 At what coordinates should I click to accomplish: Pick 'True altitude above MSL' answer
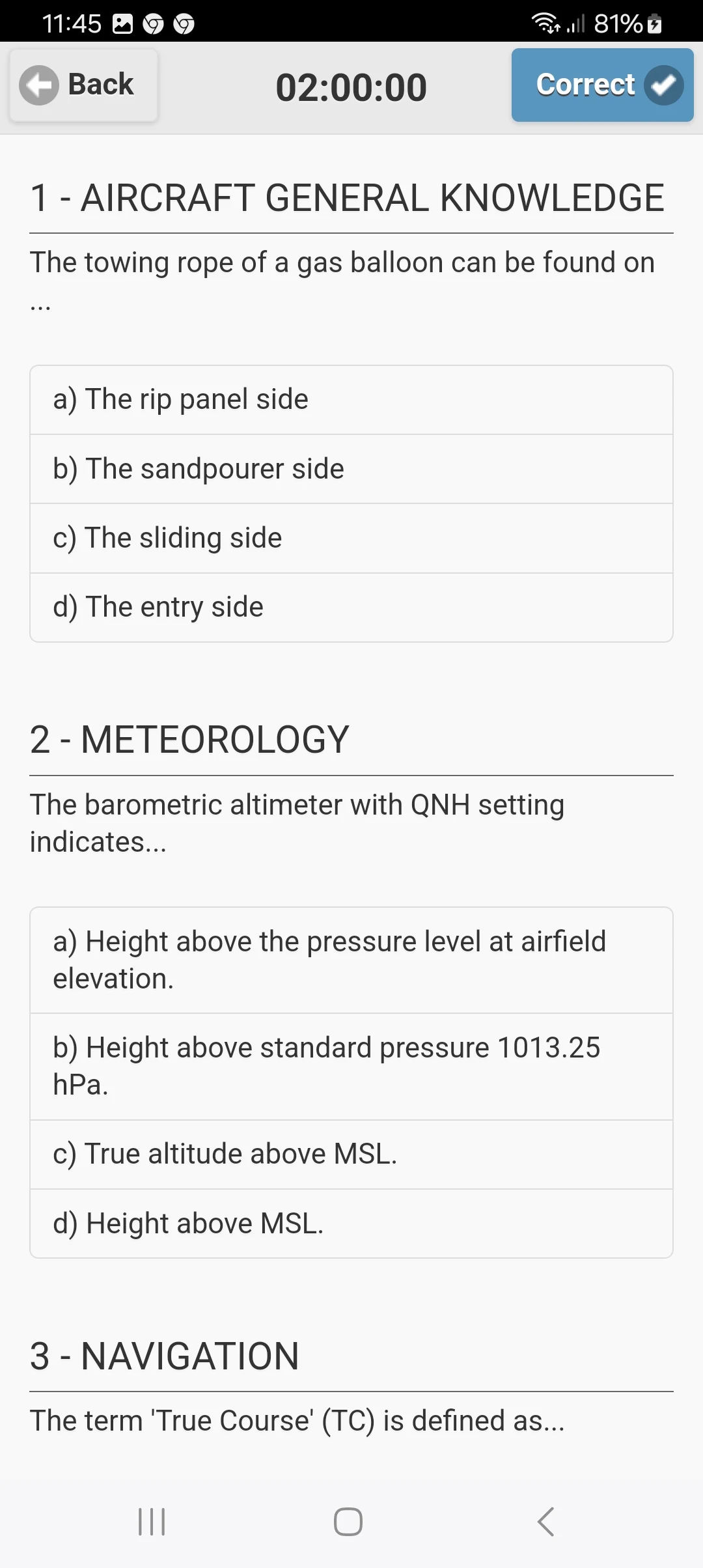point(351,1155)
